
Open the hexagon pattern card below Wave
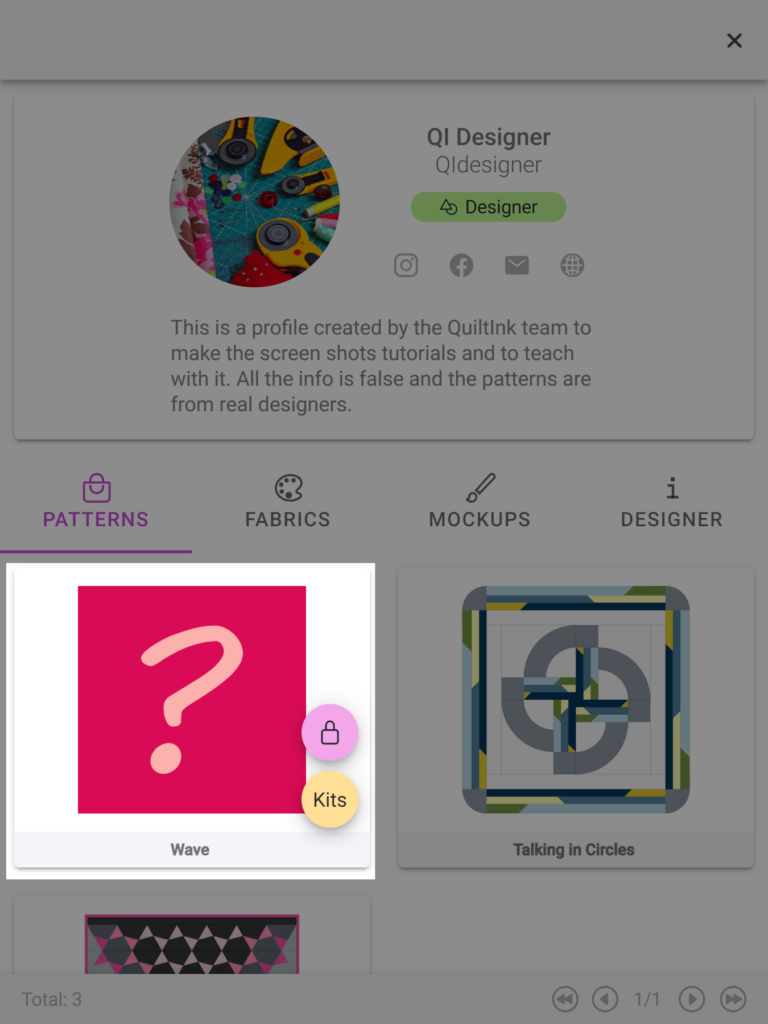click(x=191, y=940)
